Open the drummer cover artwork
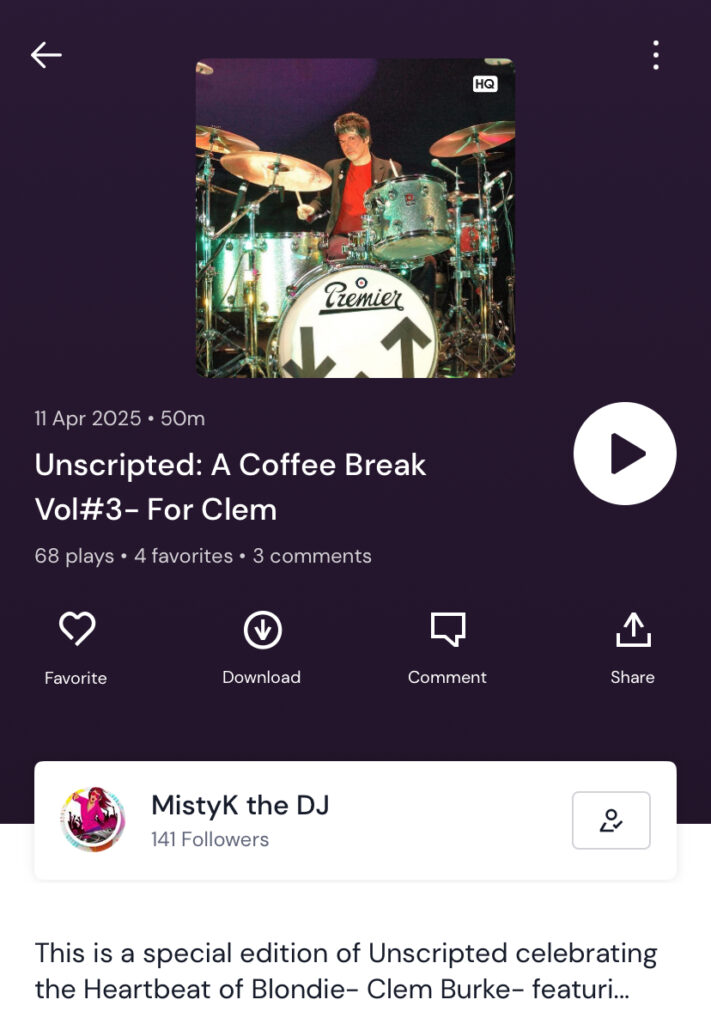Image resolution: width=711 pixels, height=1024 pixels. (355, 218)
